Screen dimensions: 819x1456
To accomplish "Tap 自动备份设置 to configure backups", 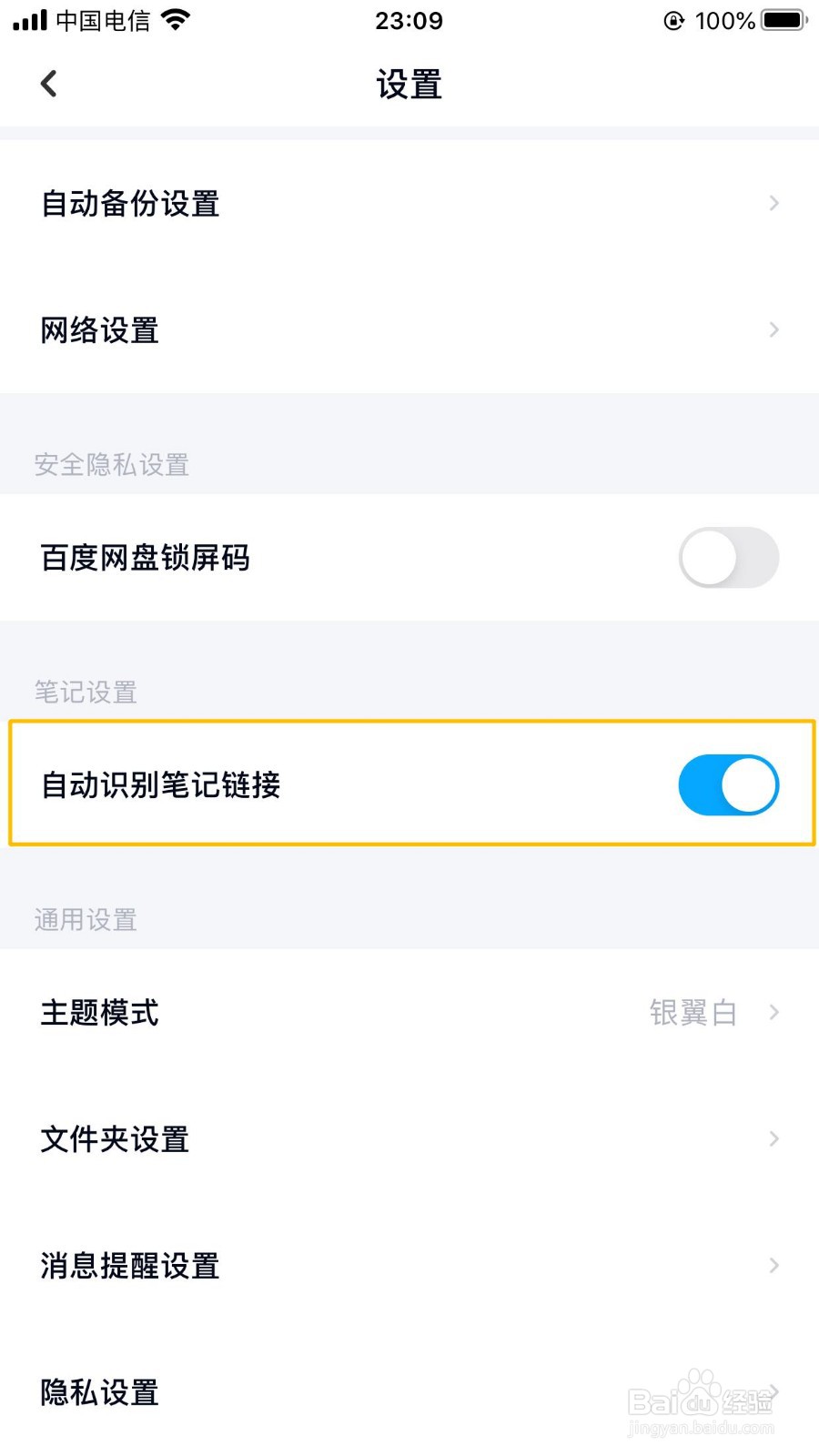I will (x=129, y=203).
